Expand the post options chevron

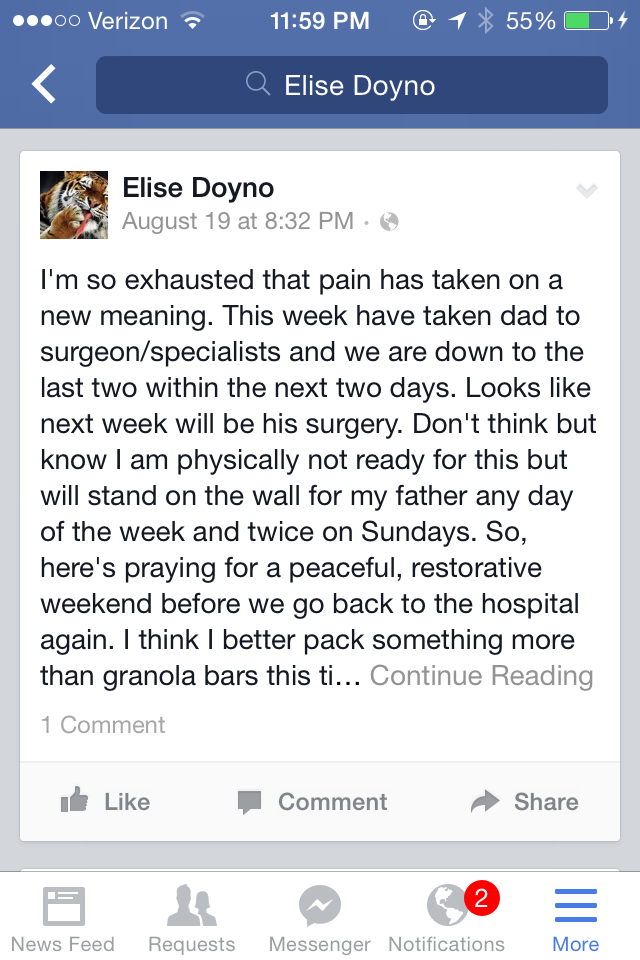(587, 191)
